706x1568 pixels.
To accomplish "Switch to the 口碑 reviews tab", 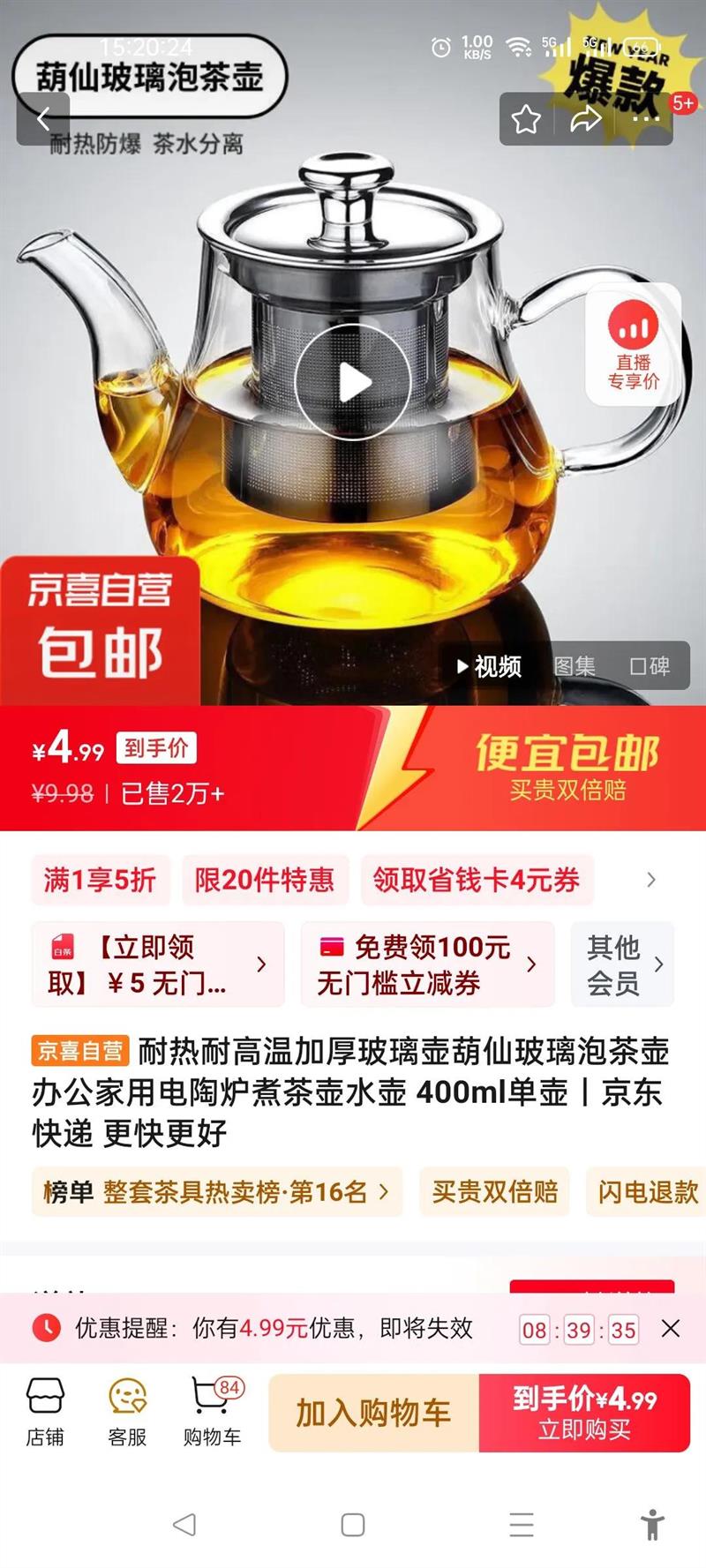I will click(x=650, y=666).
